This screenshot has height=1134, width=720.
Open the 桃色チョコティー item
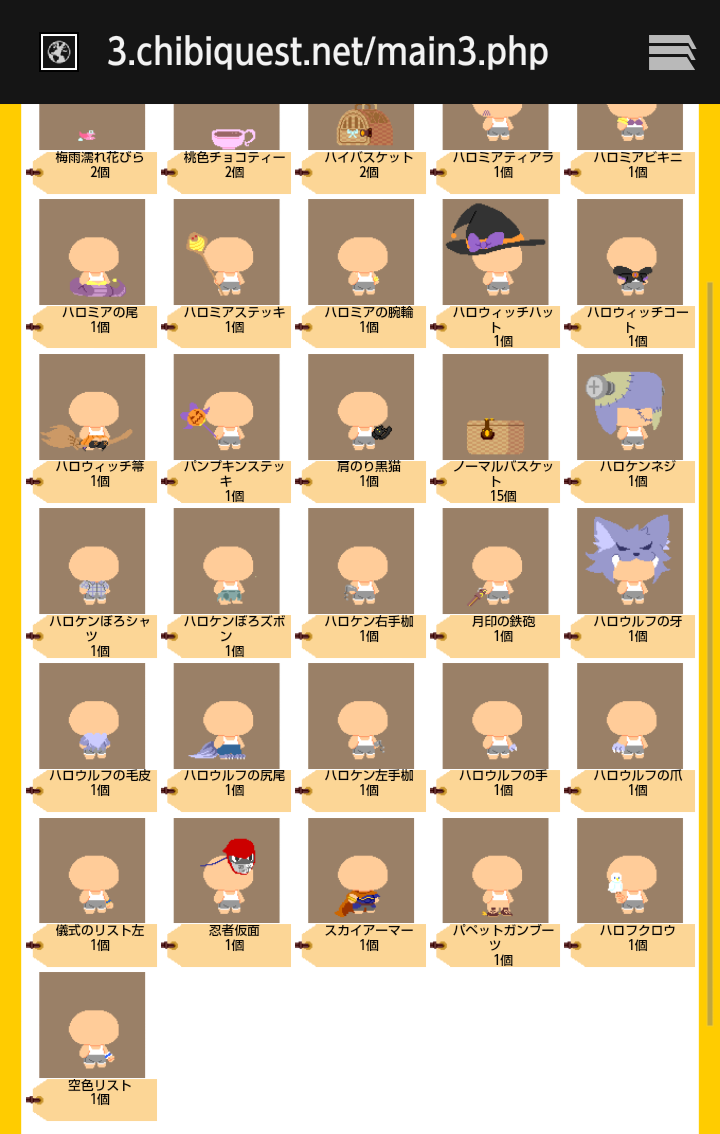[226, 130]
